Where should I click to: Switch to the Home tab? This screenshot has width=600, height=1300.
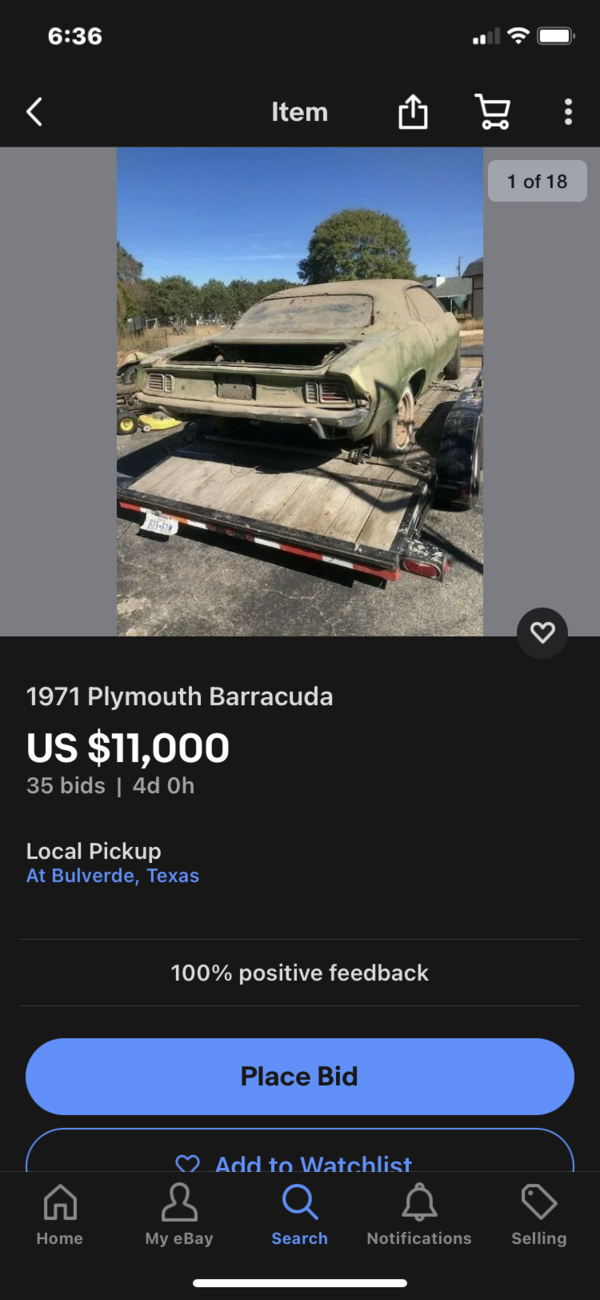click(60, 1215)
